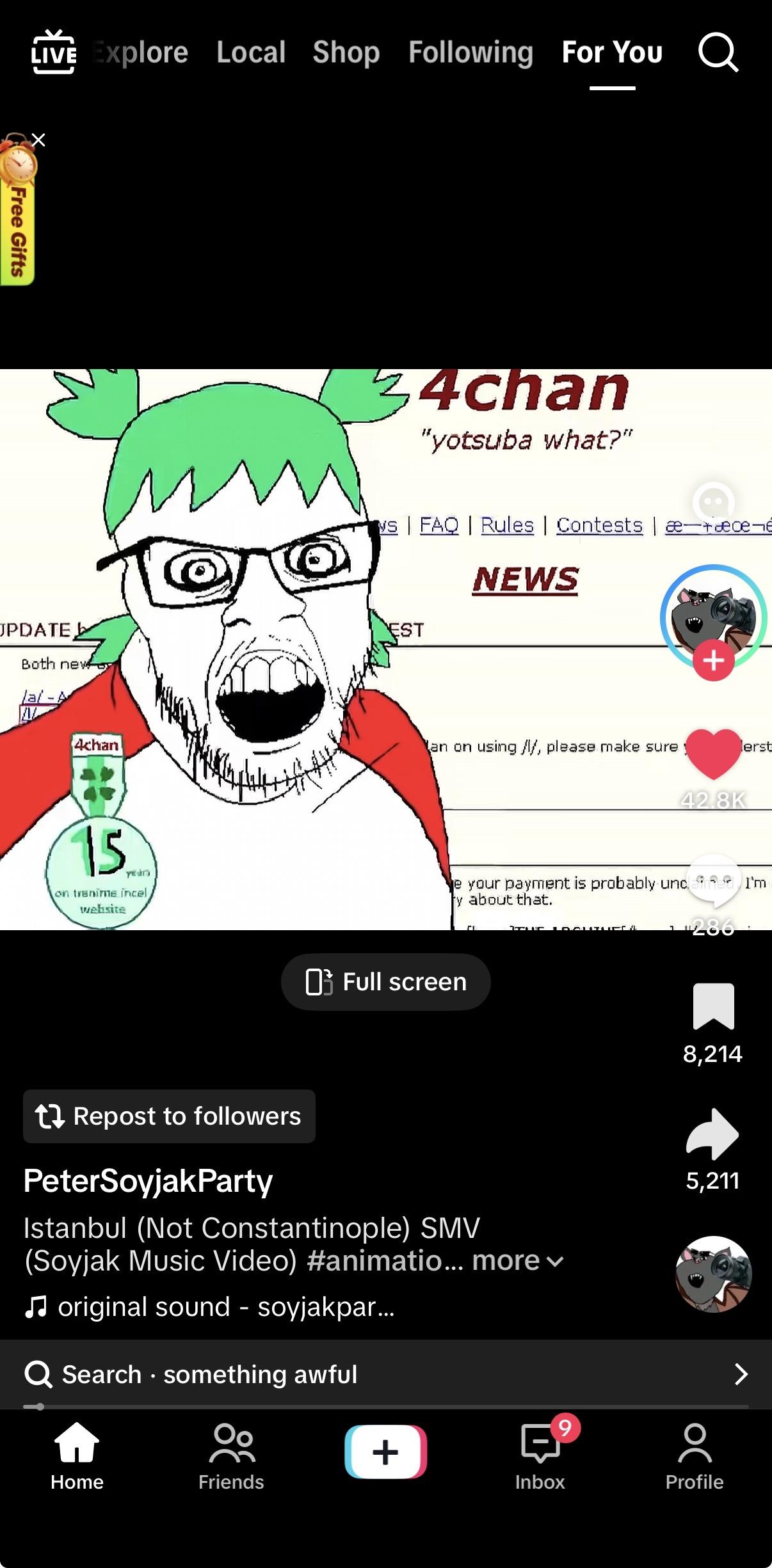Dismiss the Free Gifts banner

(x=38, y=140)
